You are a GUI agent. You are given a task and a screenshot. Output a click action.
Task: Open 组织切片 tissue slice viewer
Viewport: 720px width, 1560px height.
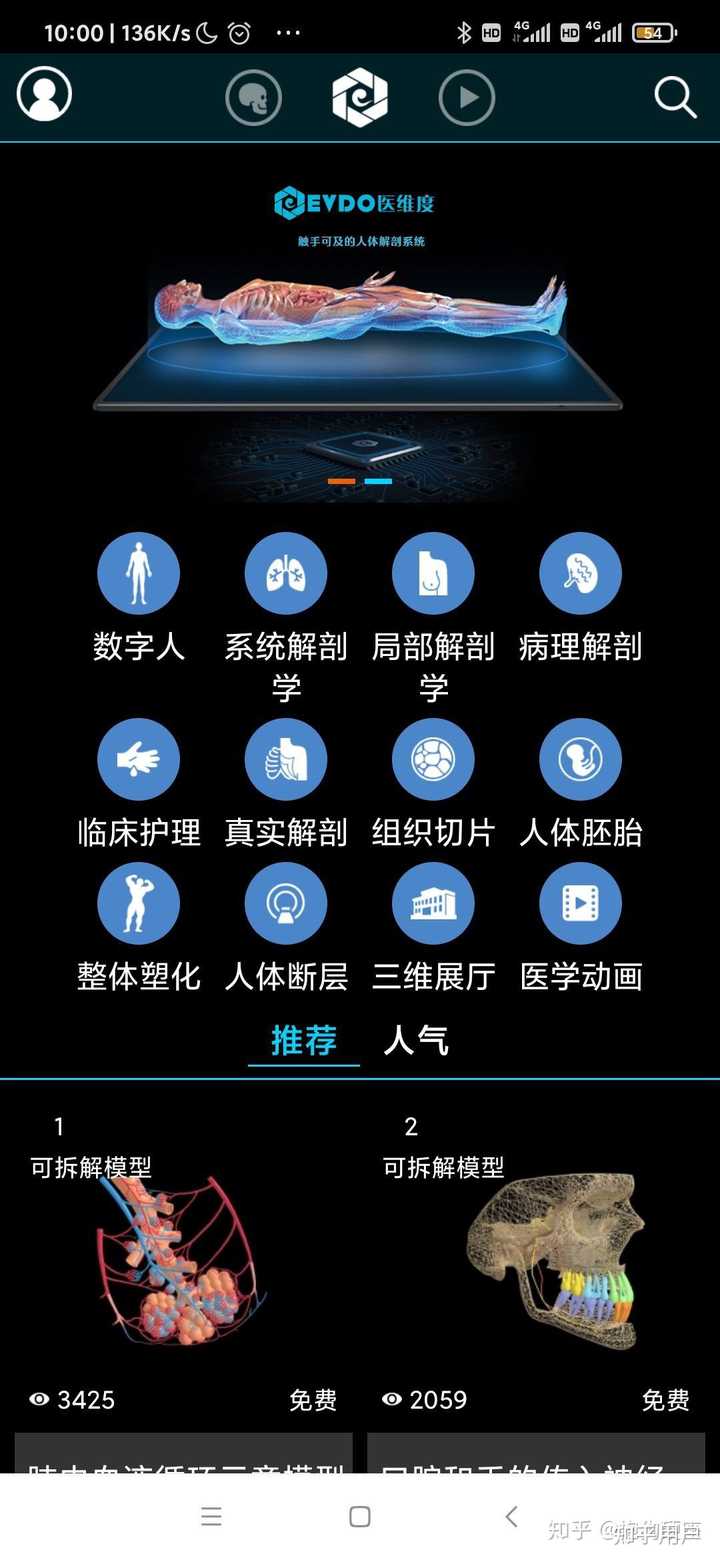[x=433, y=759]
